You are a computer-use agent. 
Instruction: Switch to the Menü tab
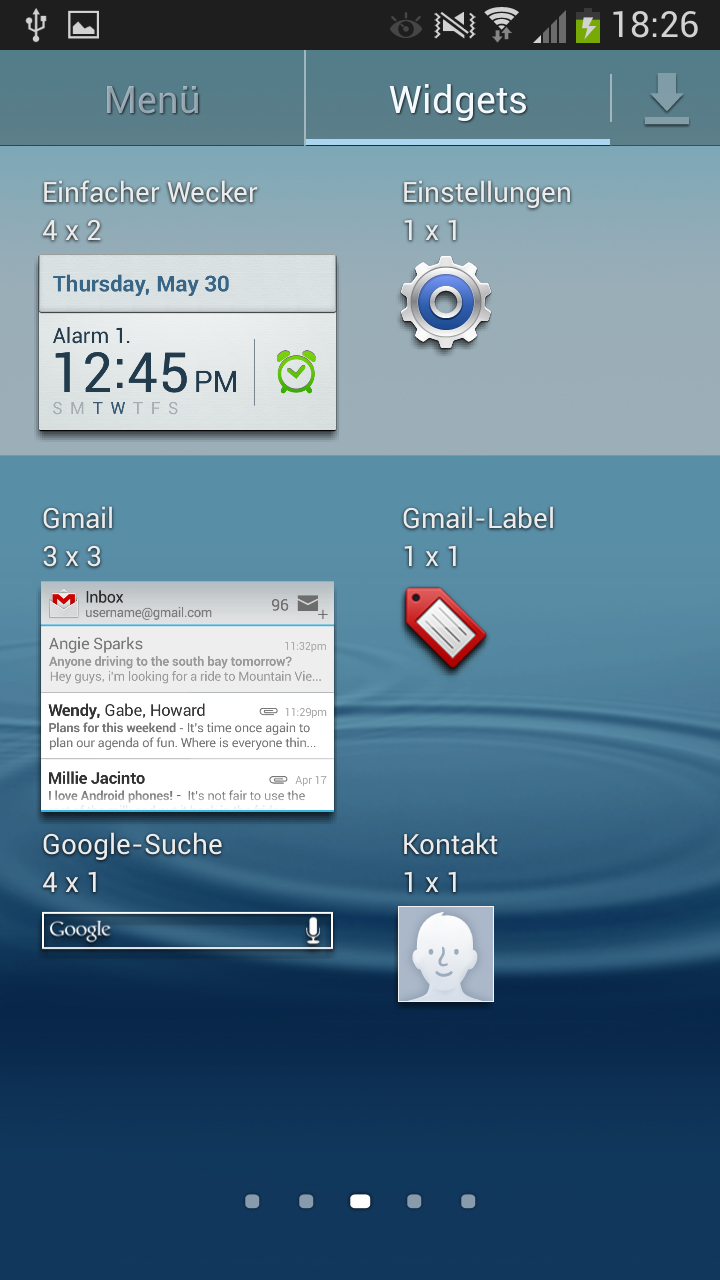pyautogui.click(x=152, y=99)
